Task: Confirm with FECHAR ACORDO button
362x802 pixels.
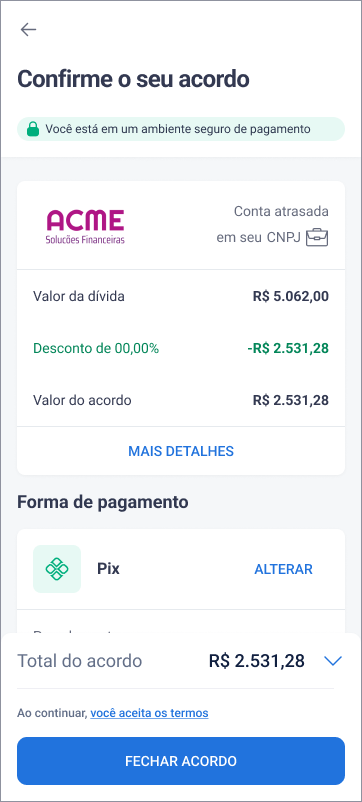Action: (x=181, y=761)
